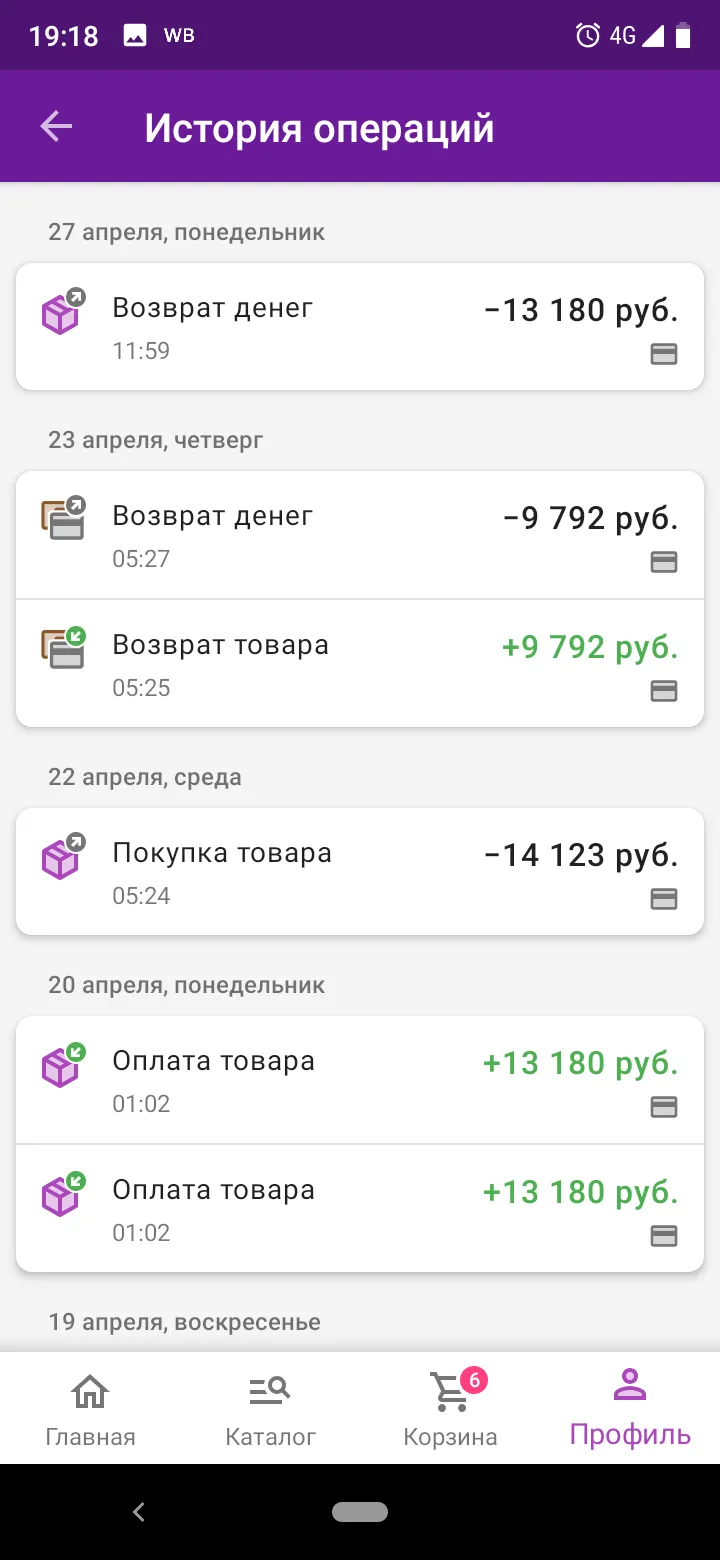This screenshot has height=1560, width=720.
Task: Open the Возврат товара +9 792 руб. operation
Action: [x=360, y=664]
